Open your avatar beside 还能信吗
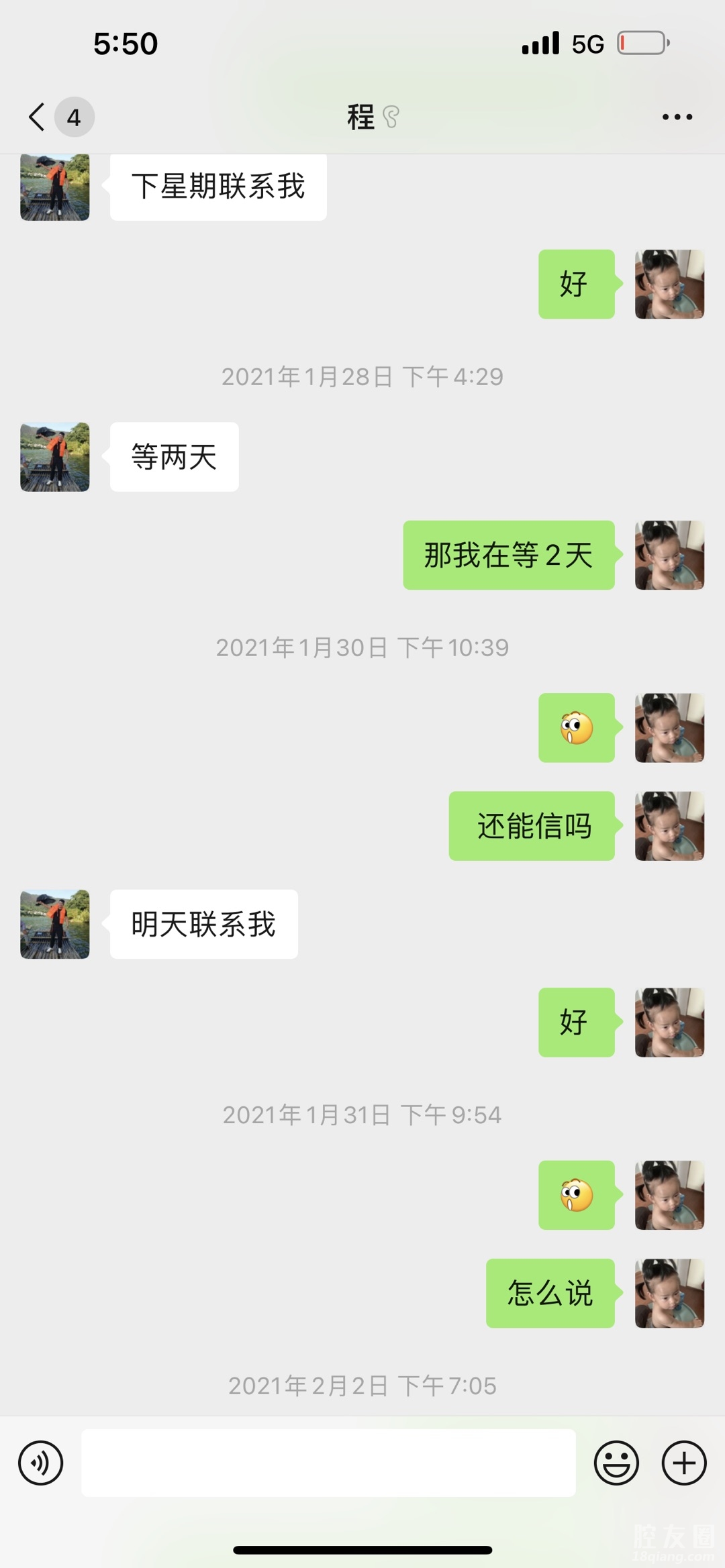725x1568 pixels. tap(669, 826)
